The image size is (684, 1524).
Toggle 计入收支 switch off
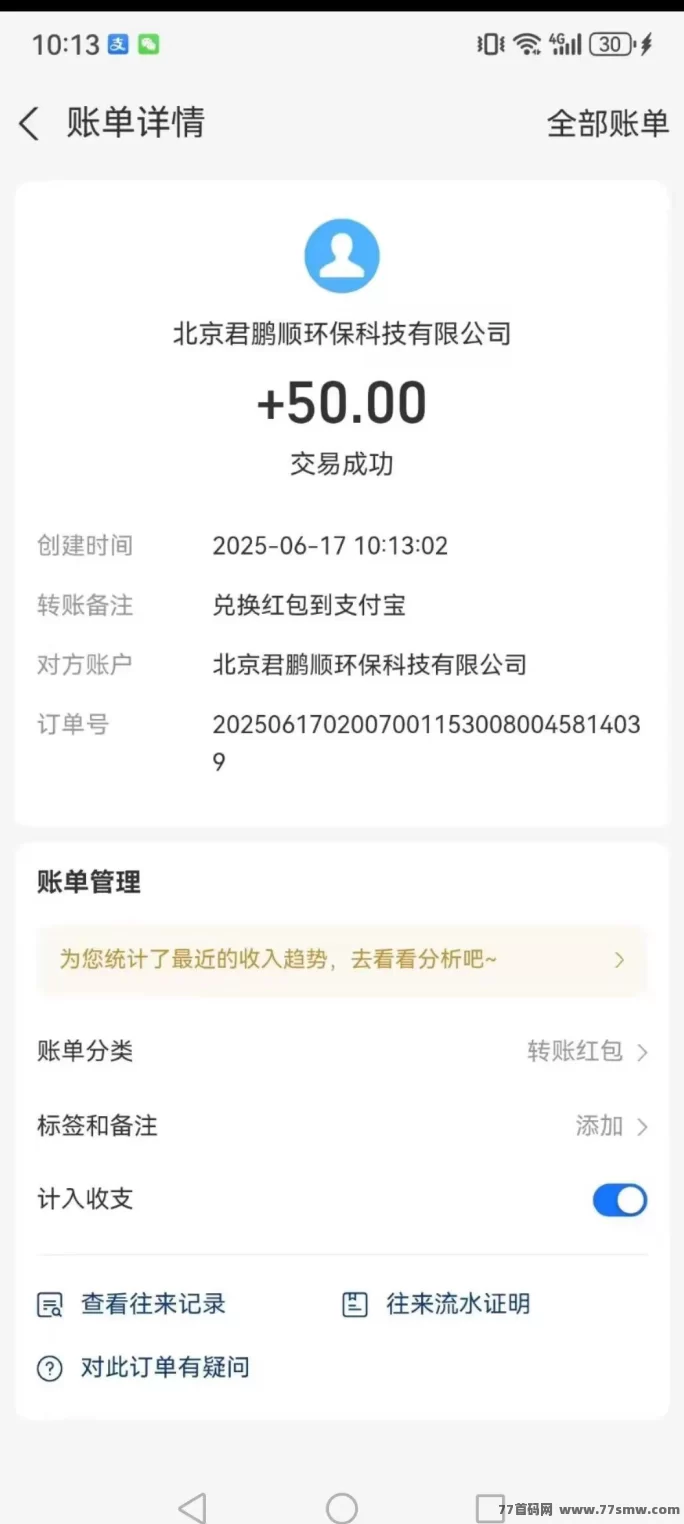point(619,1200)
